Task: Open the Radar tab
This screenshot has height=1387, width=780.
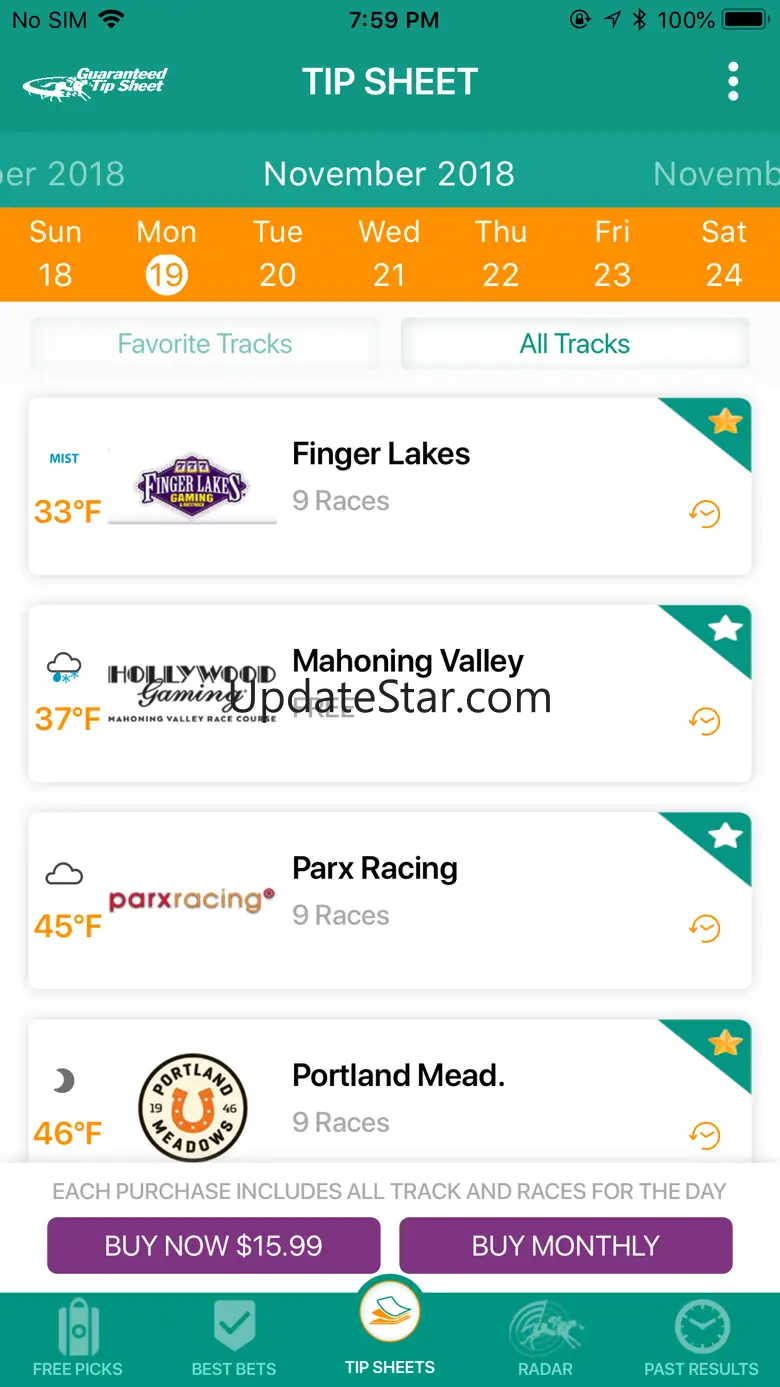Action: (546, 1340)
